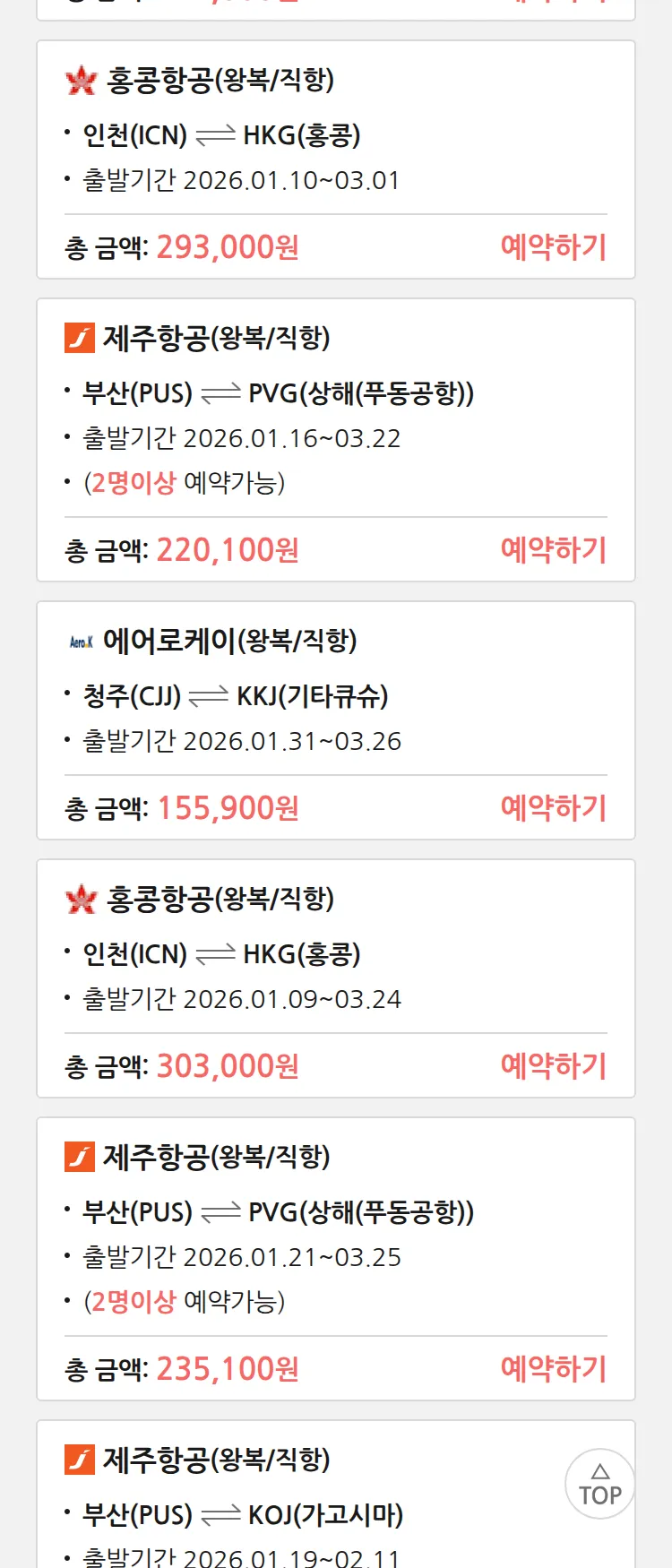
Task: Reserve the 303,000원 홍콩항공 Hong Kong flight
Action: tap(553, 1066)
